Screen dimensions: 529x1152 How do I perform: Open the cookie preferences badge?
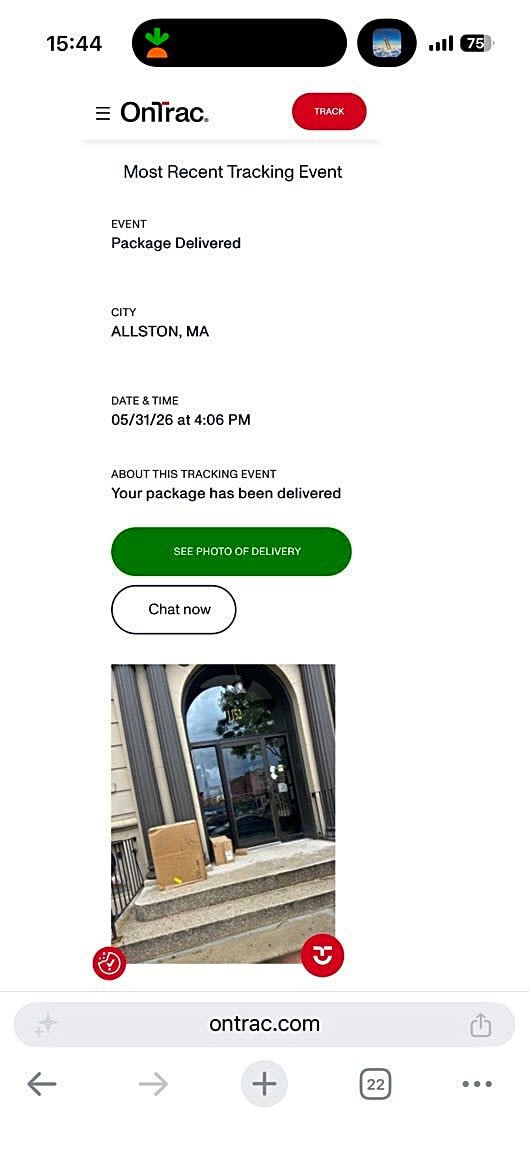[x=109, y=963]
